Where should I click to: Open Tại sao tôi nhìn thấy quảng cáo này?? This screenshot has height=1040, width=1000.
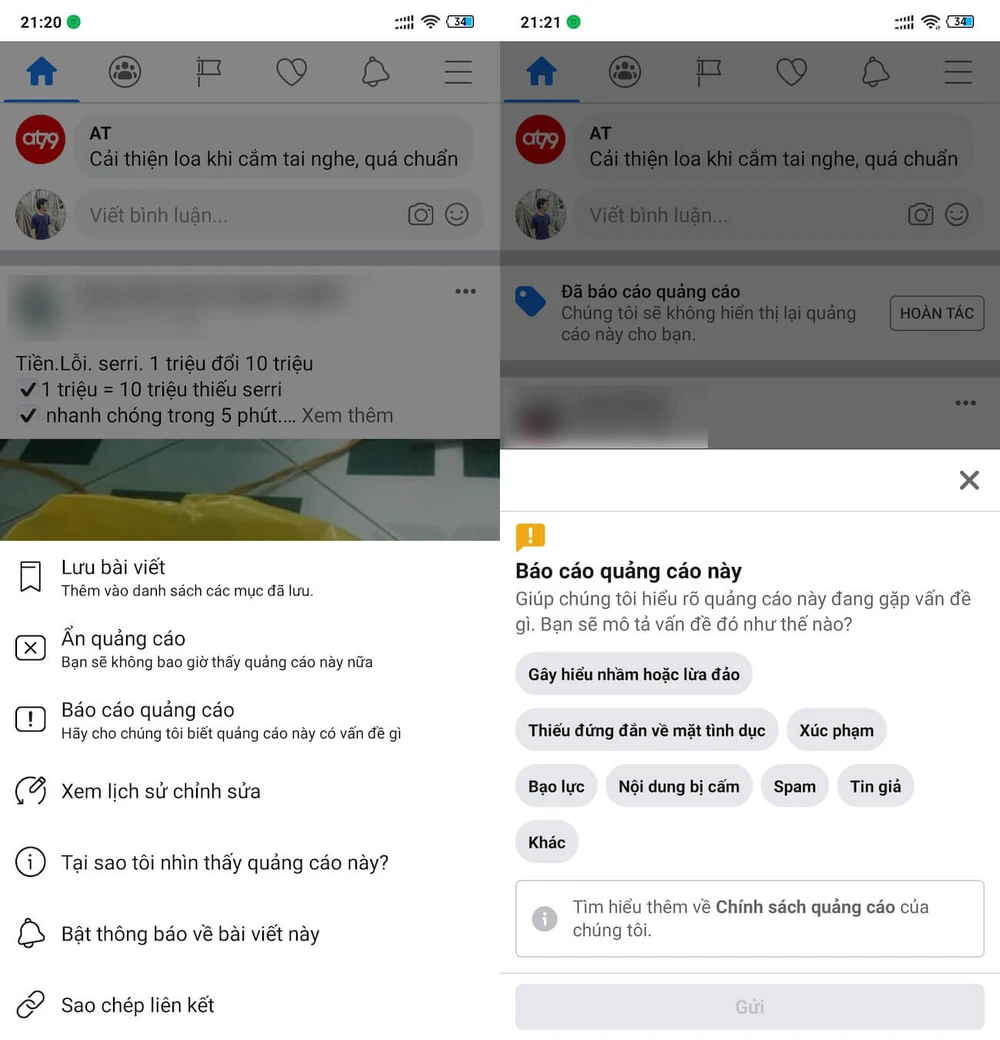coord(224,862)
